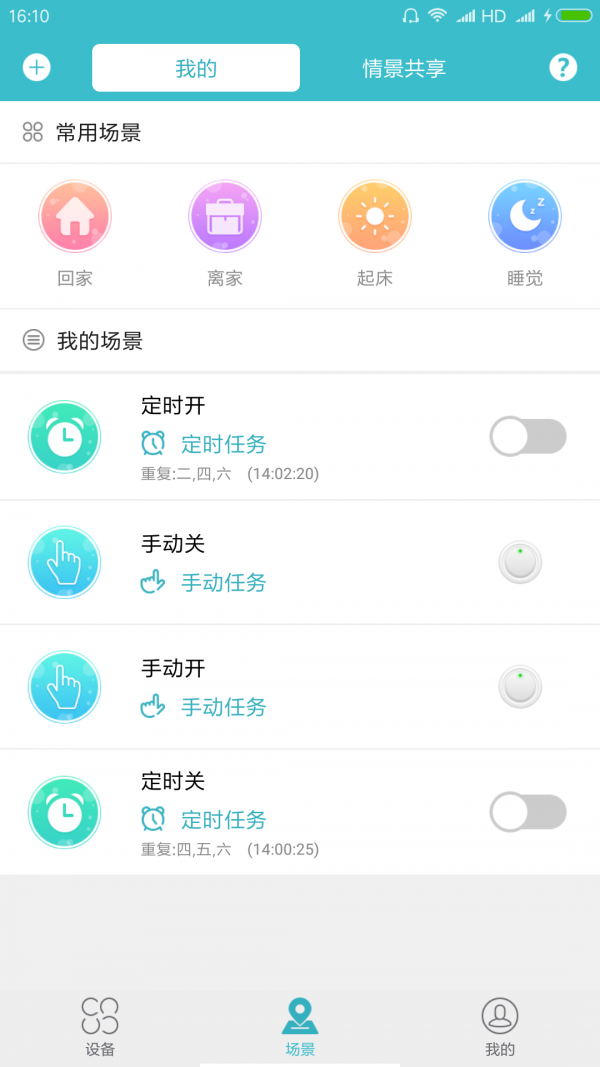
Task: Switch to the 情景共享 tab
Action: pos(404,68)
